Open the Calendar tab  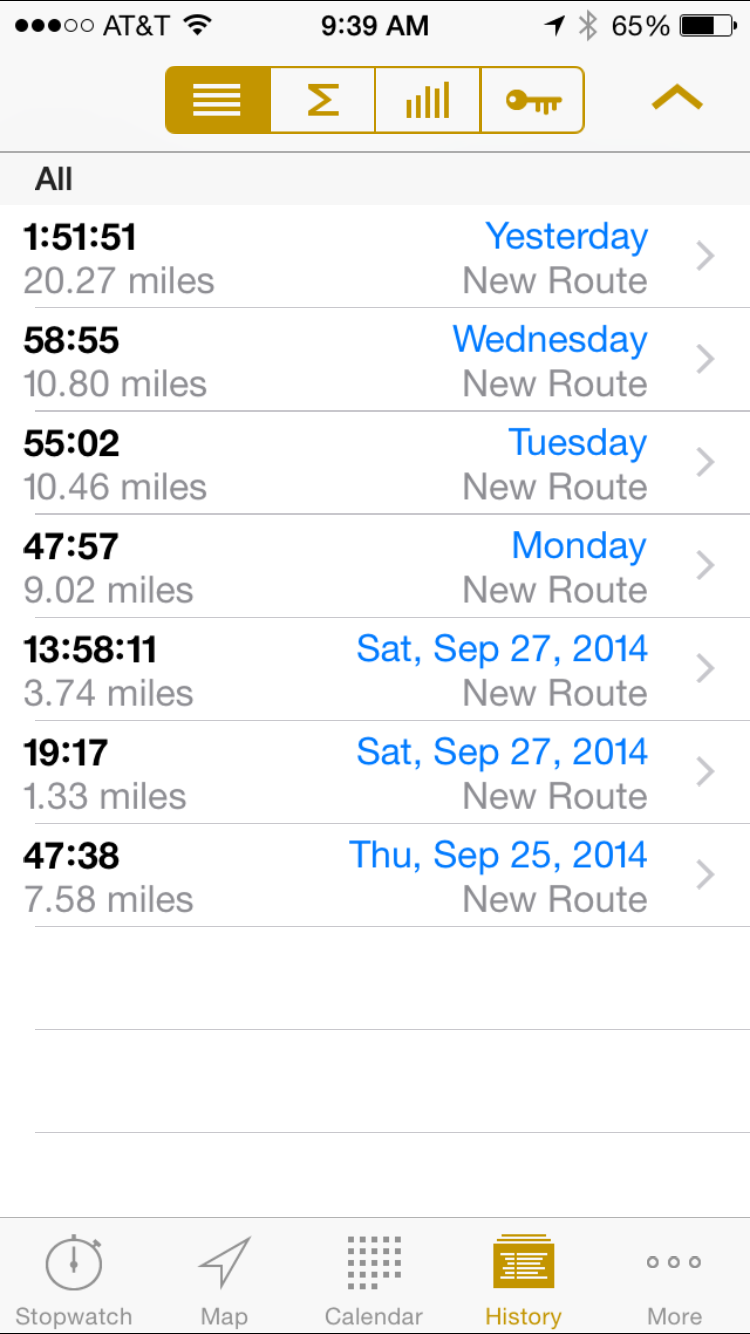pyautogui.click(x=374, y=1278)
